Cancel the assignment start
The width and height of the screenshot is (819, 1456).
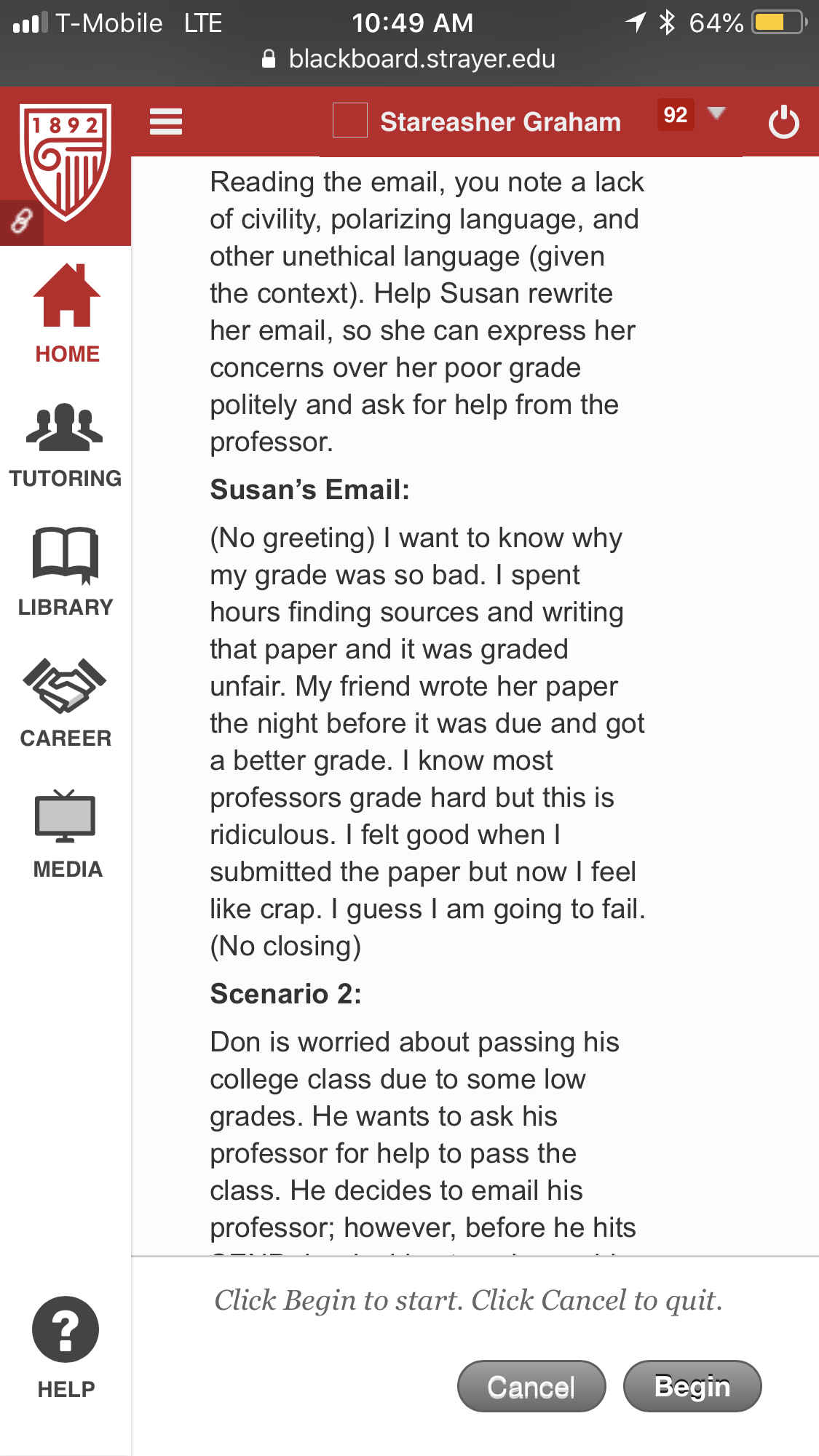(531, 1386)
